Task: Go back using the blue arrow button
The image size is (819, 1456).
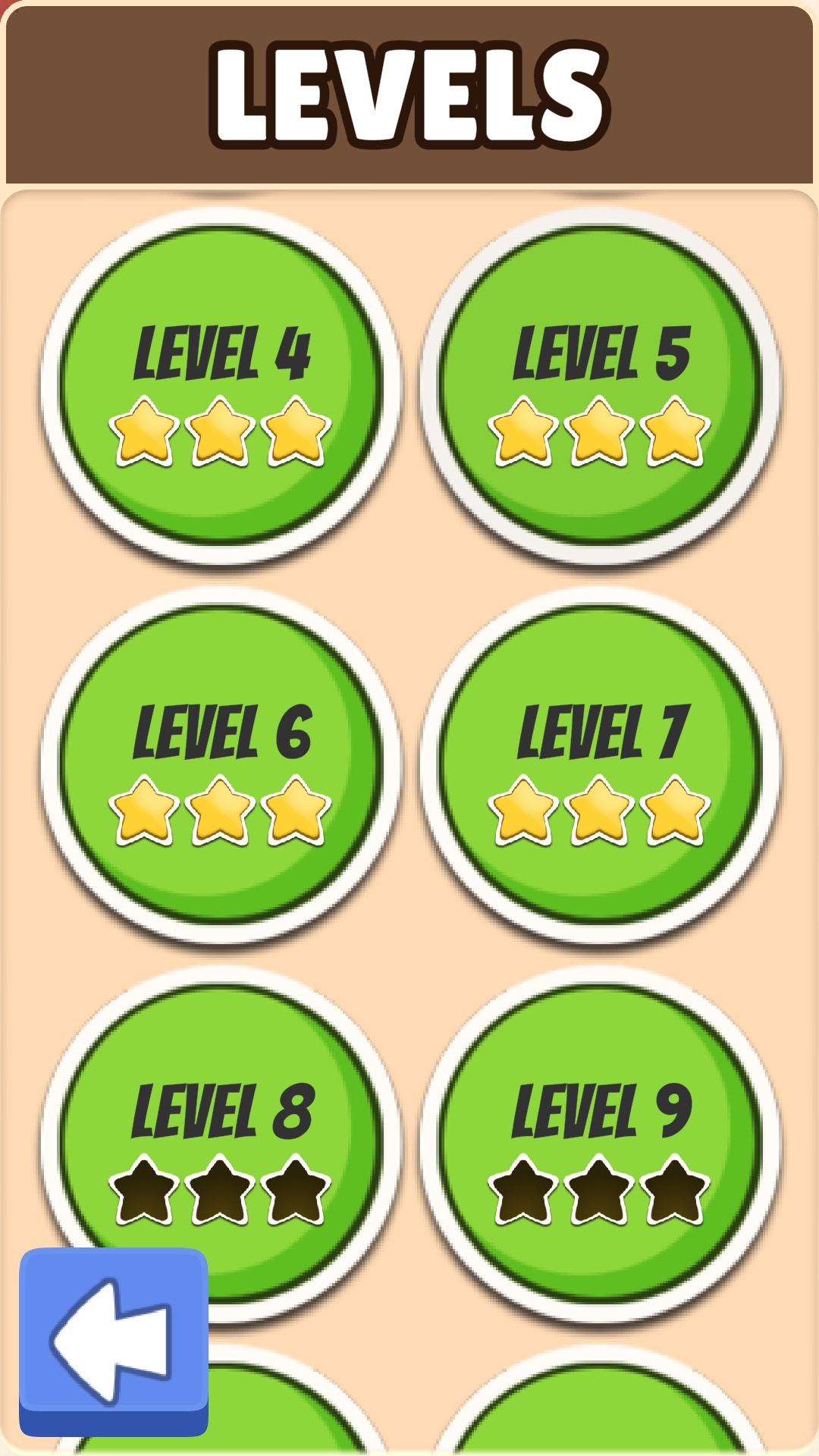Action: coord(114,1341)
